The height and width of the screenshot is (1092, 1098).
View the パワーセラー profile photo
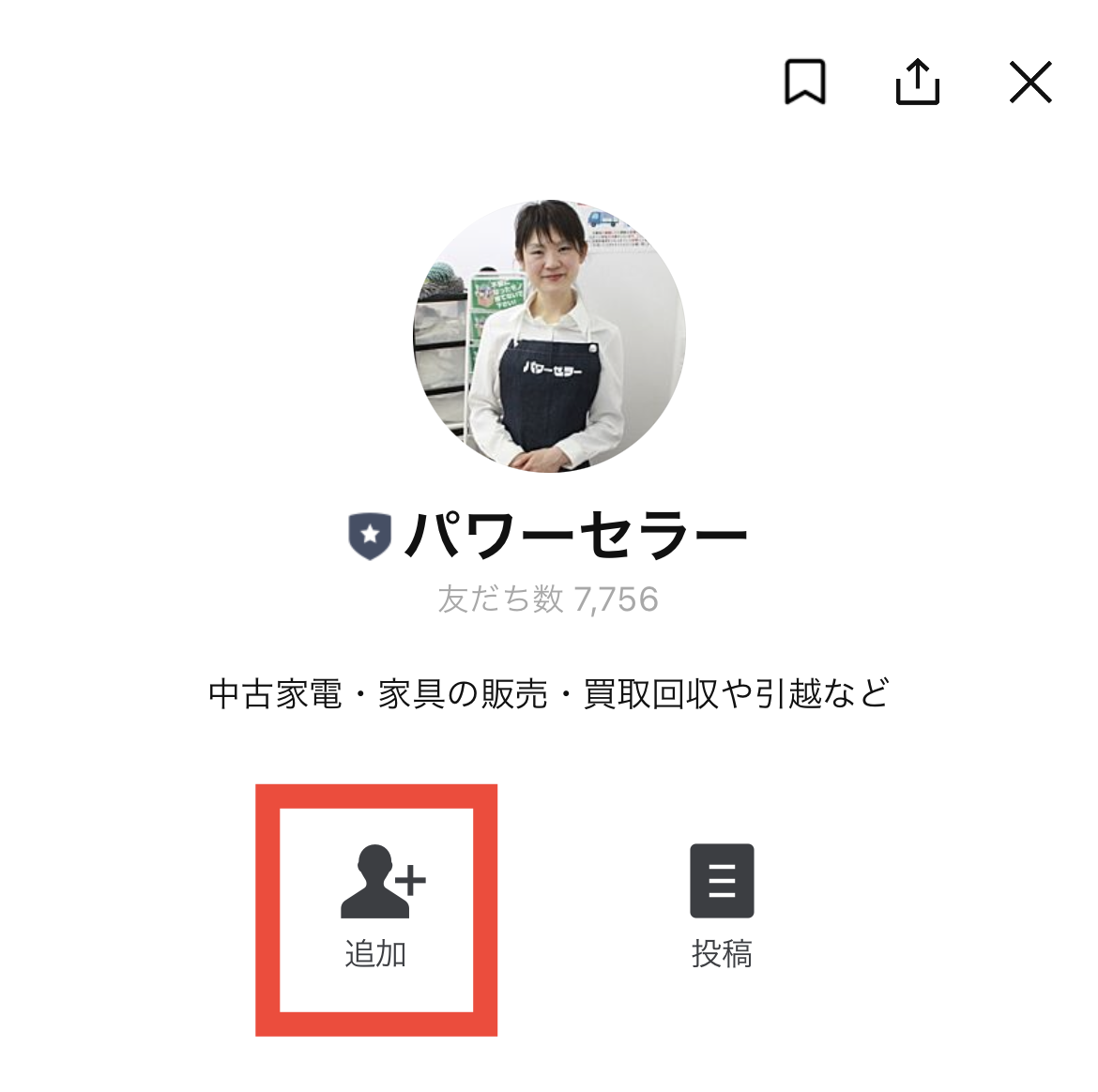(x=549, y=335)
